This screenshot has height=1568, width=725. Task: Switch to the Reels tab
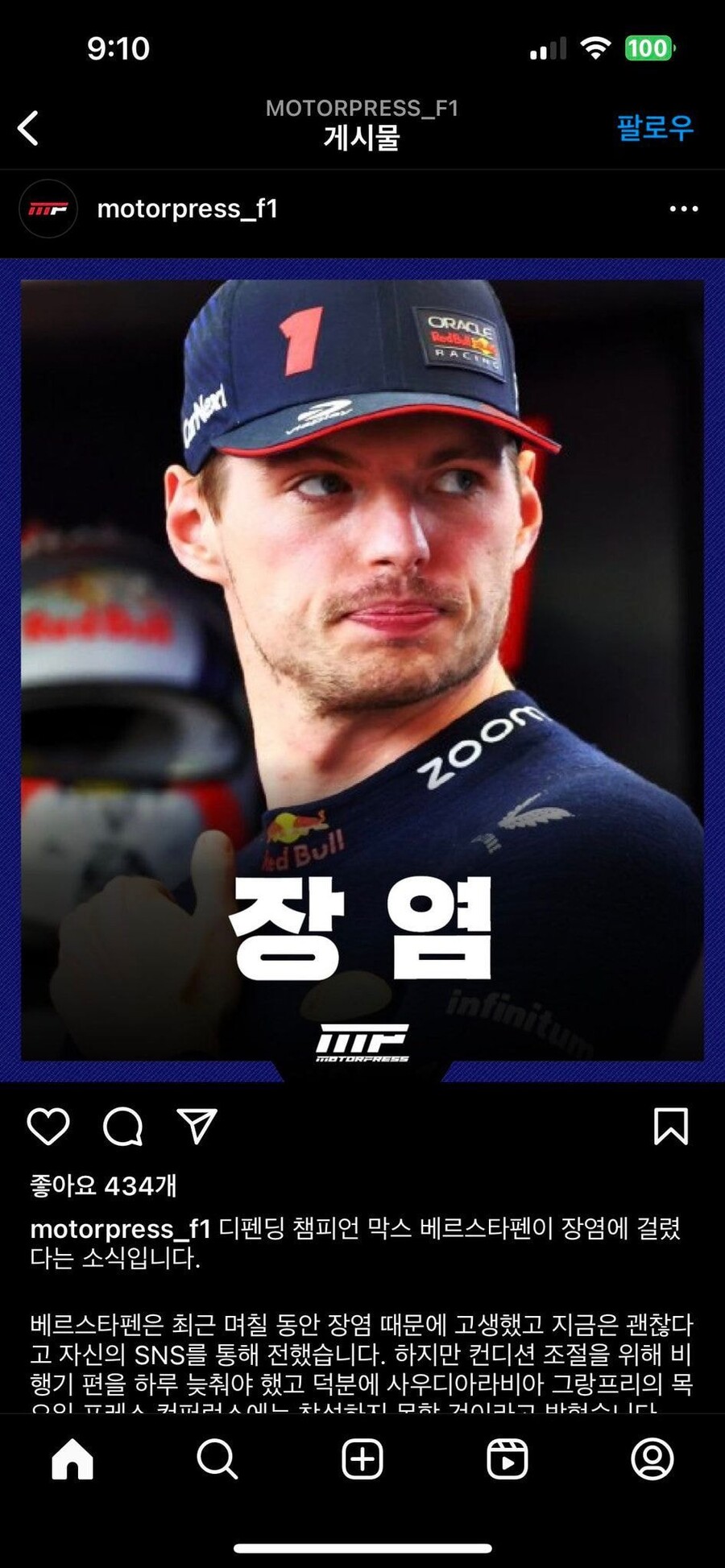click(507, 1458)
